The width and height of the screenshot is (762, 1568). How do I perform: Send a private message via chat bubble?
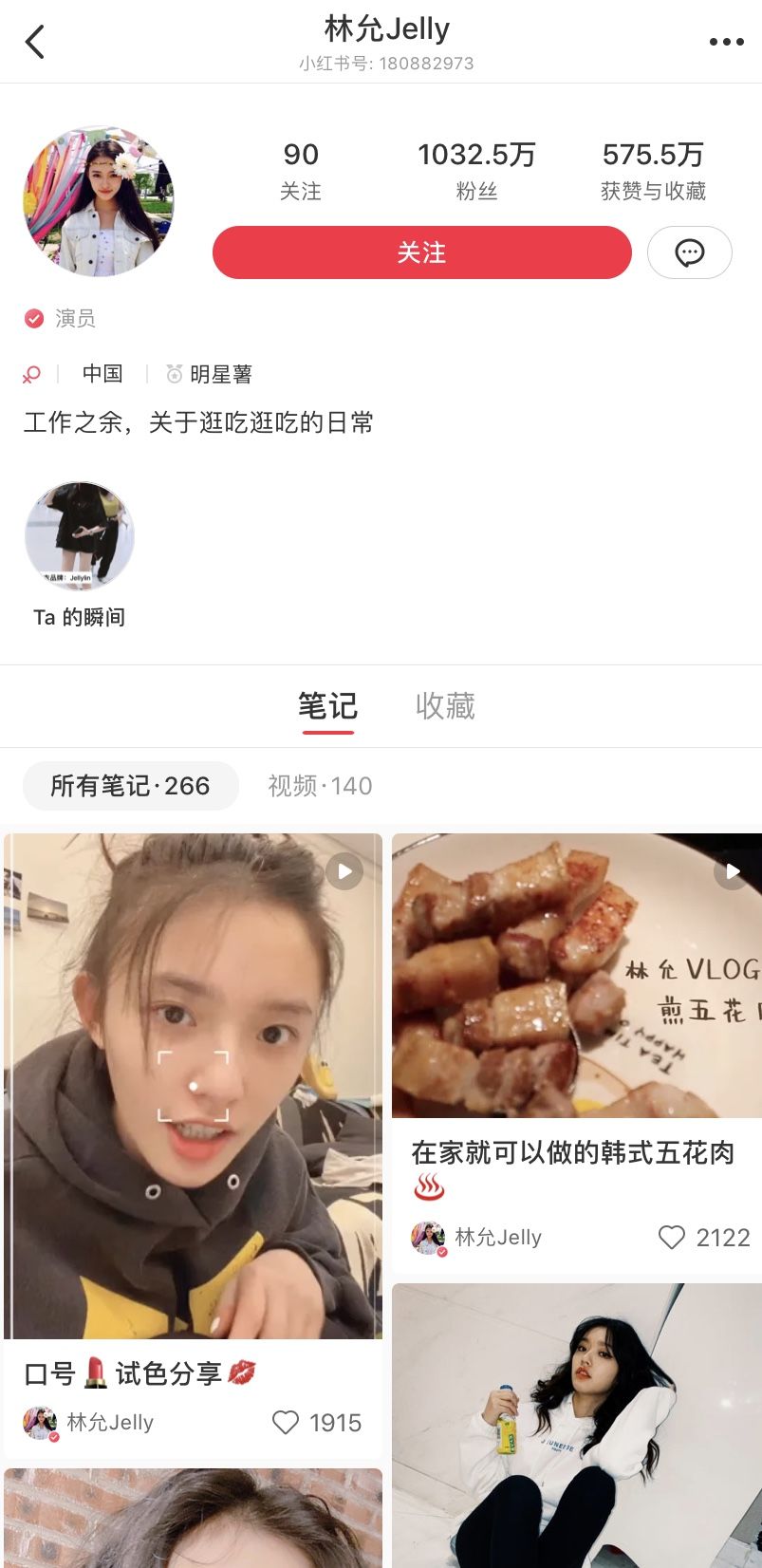[x=689, y=252]
